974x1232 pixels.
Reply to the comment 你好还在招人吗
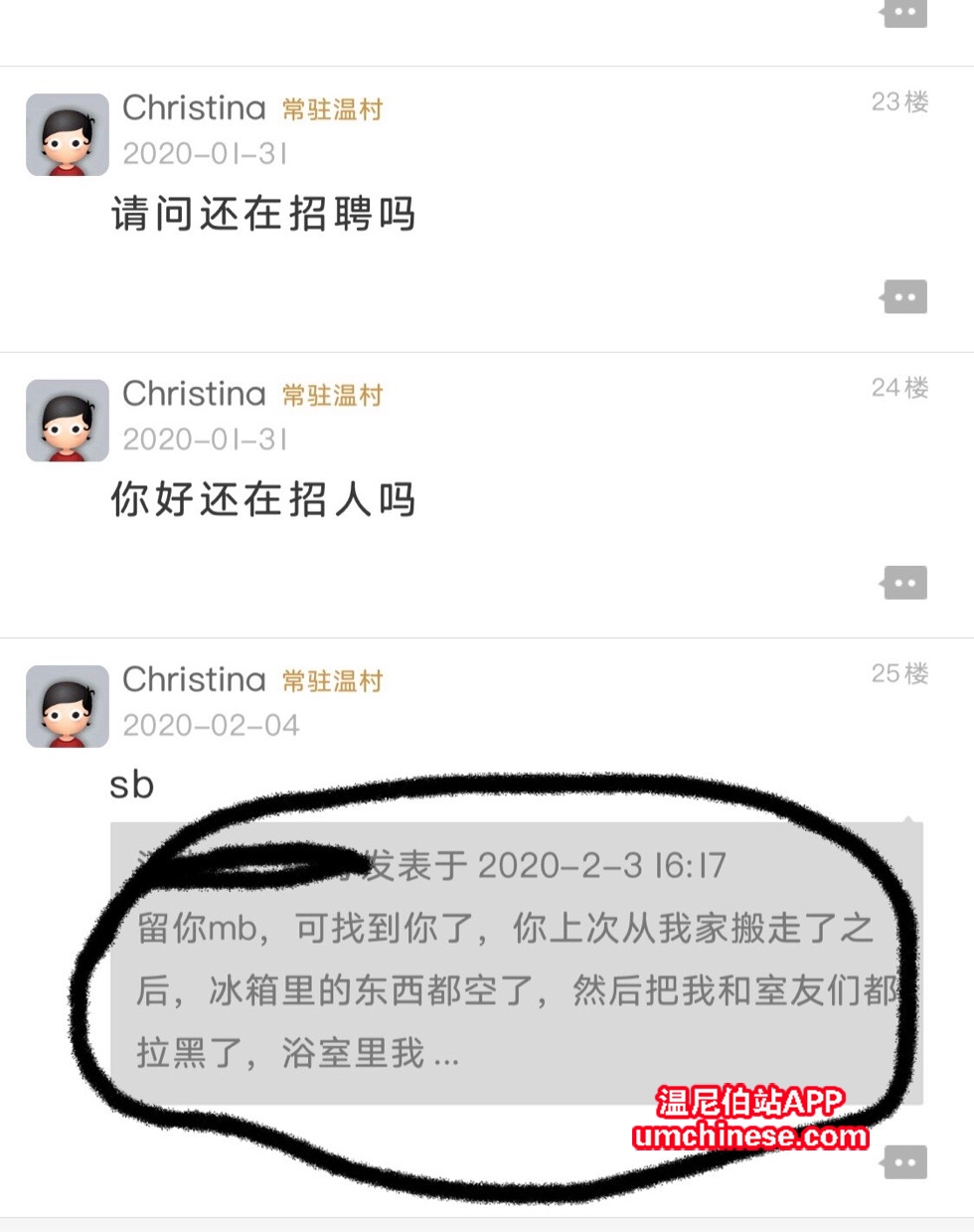[x=904, y=582]
